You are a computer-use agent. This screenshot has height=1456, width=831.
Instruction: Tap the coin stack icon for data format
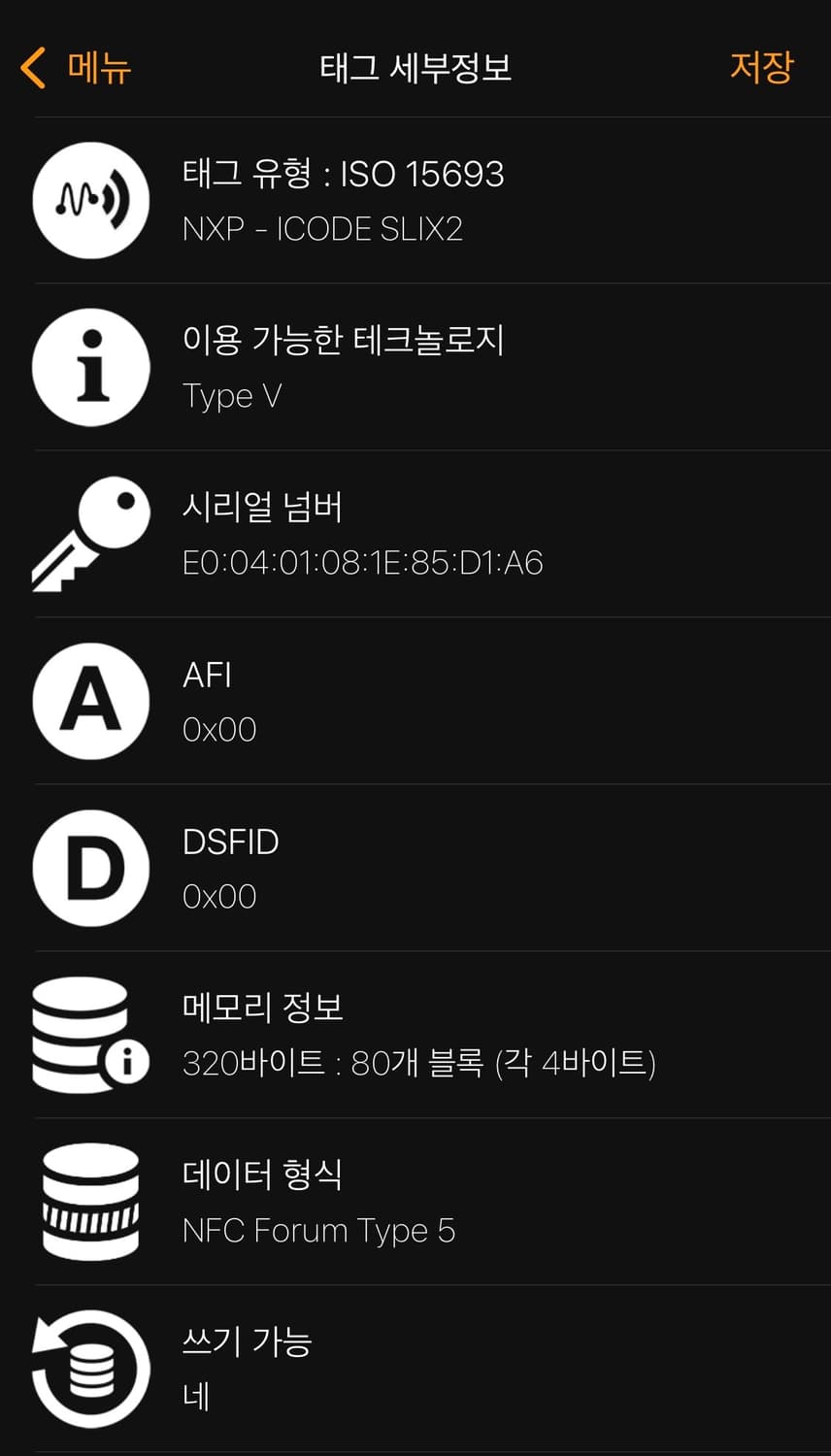click(x=90, y=1201)
